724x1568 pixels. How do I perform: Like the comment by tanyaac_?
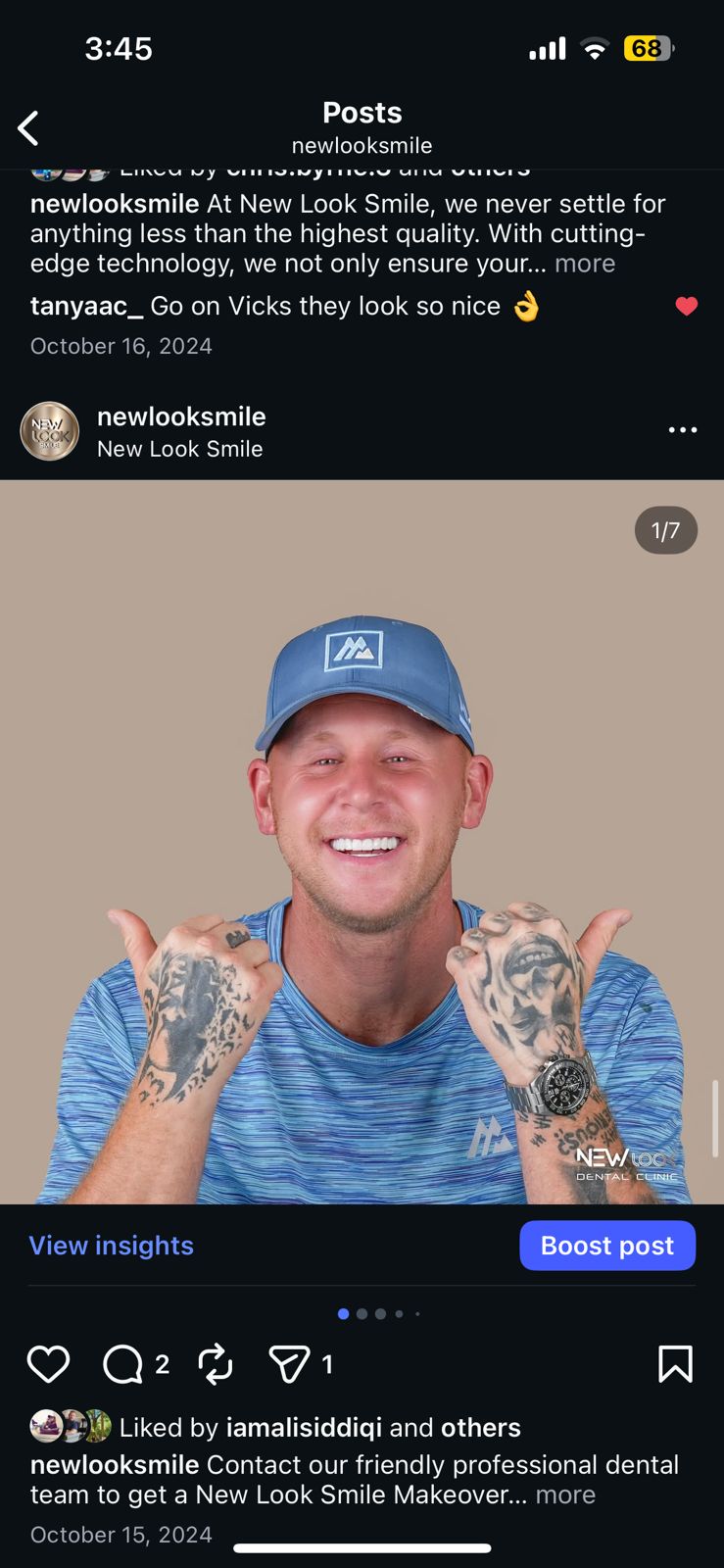(x=686, y=307)
